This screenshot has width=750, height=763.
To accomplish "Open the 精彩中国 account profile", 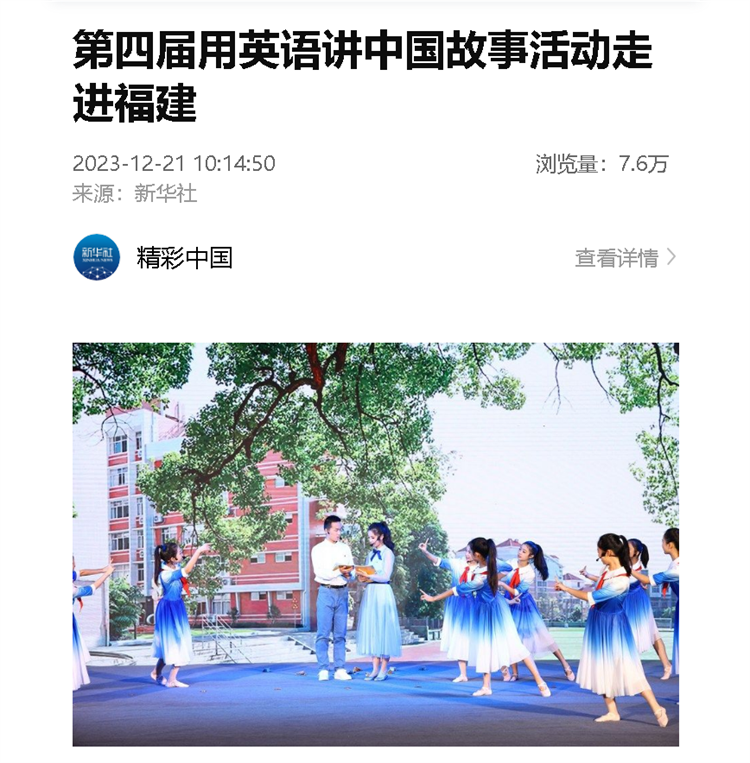I will point(184,258).
